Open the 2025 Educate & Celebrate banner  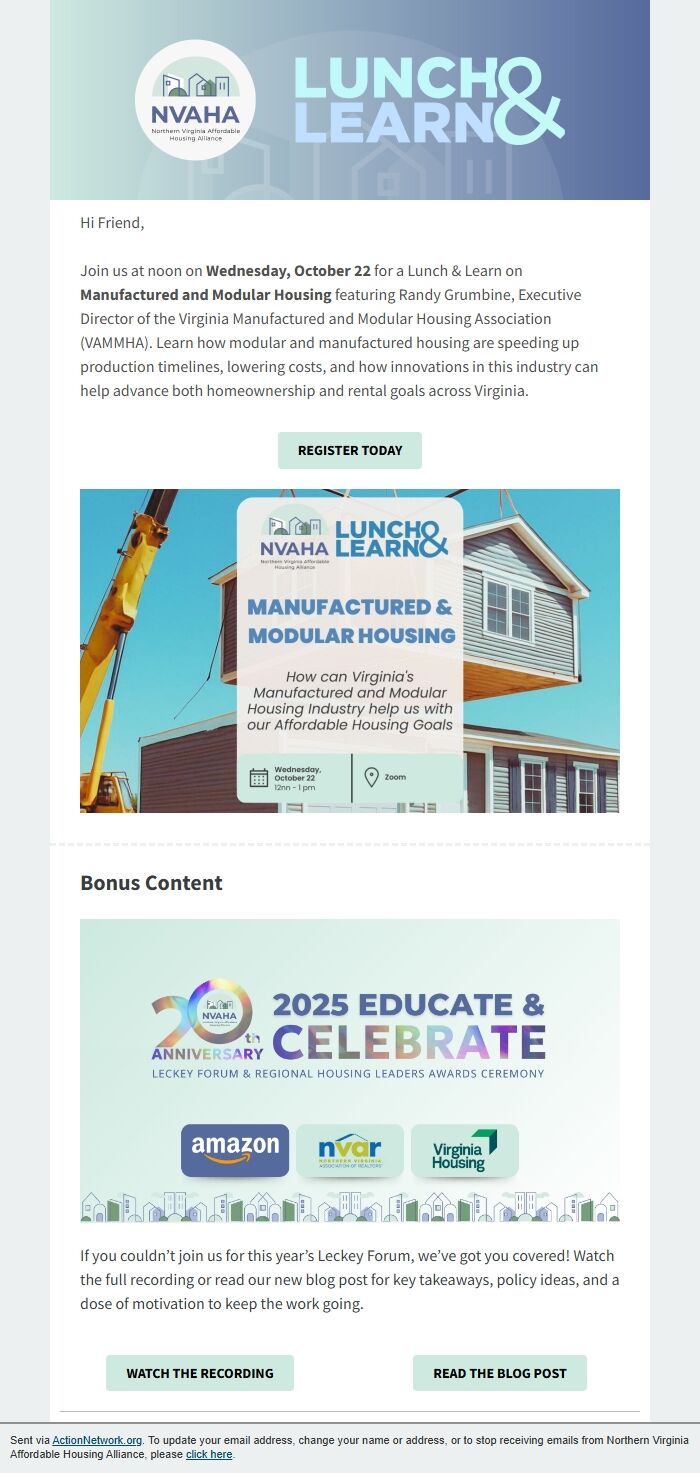tap(350, 1070)
